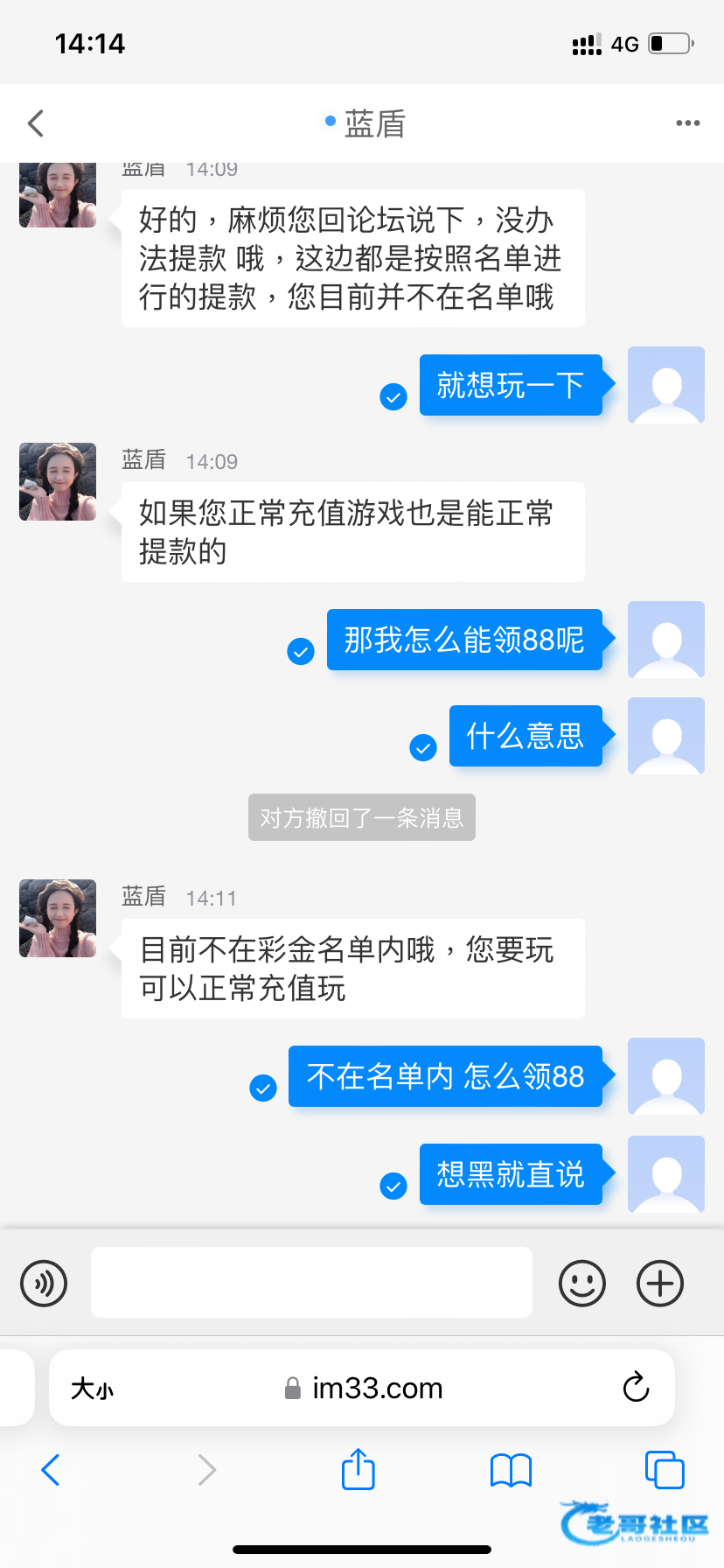
Task: Open Safari text size options
Action: point(92,1389)
